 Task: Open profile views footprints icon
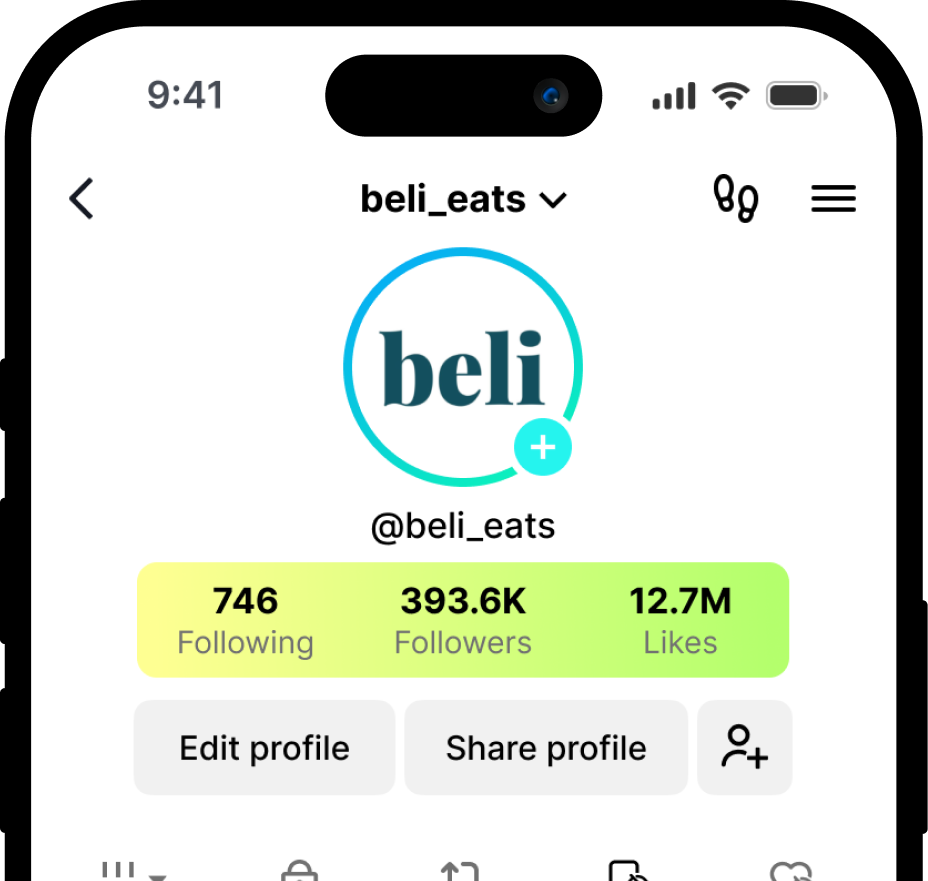click(735, 198)
